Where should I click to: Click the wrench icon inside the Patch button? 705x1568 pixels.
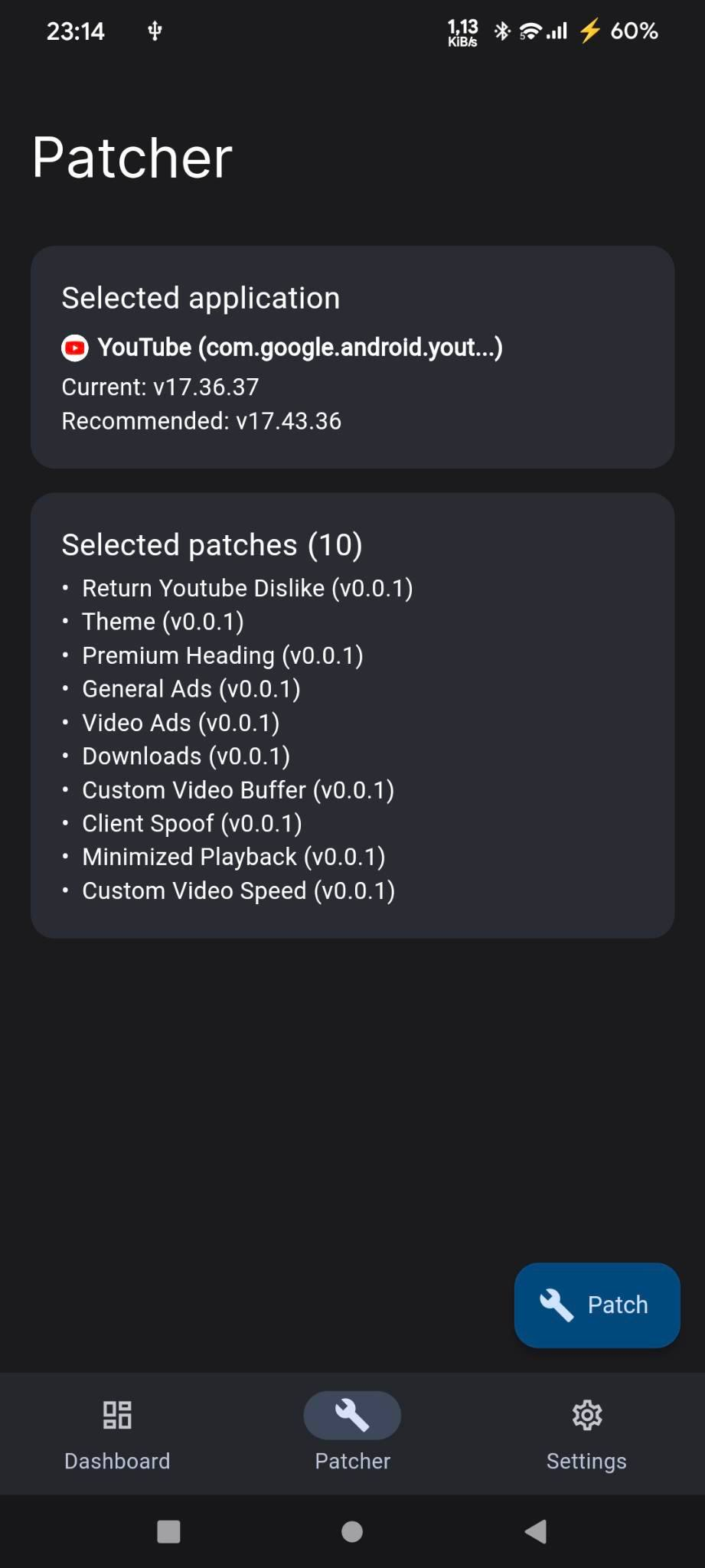coord(556,1304)
